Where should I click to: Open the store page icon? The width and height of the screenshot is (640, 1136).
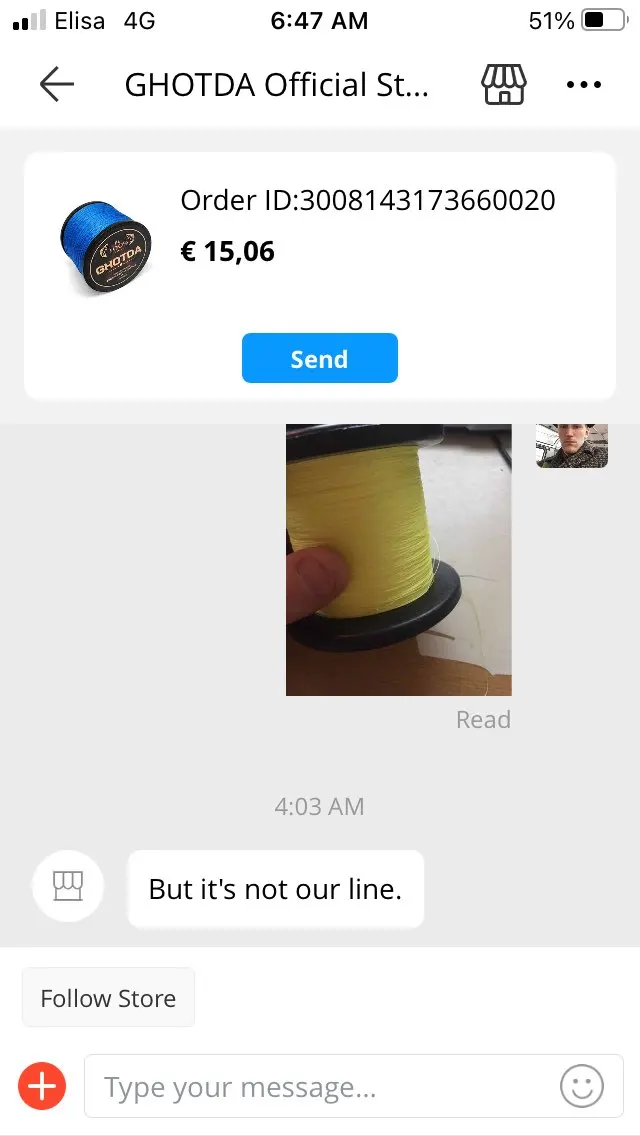504,85
